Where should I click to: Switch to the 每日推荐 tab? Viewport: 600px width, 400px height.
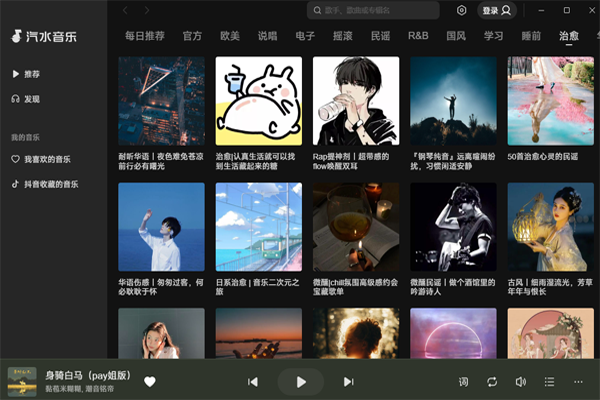[145, 36]
